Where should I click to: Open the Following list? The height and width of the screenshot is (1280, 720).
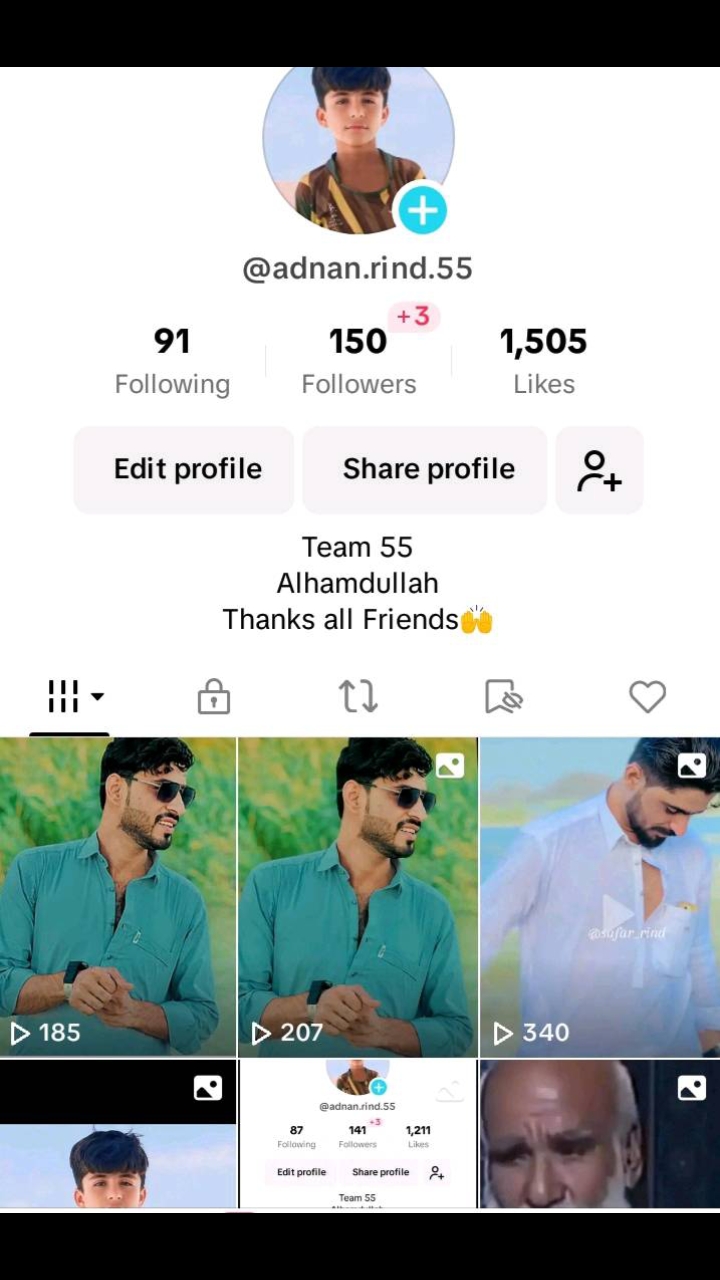click(172, 360)
